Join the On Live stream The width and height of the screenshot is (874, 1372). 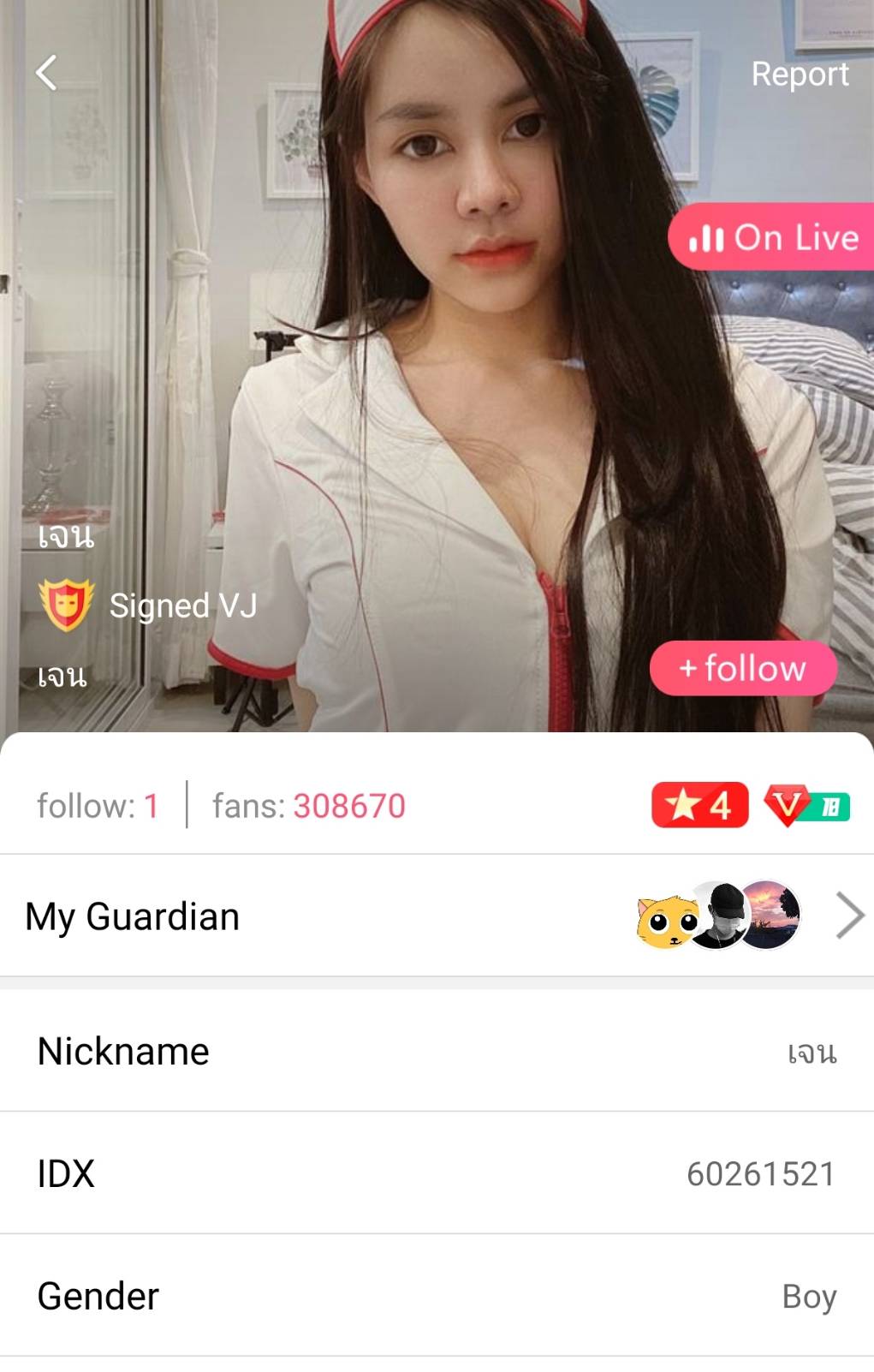(774, 237)
